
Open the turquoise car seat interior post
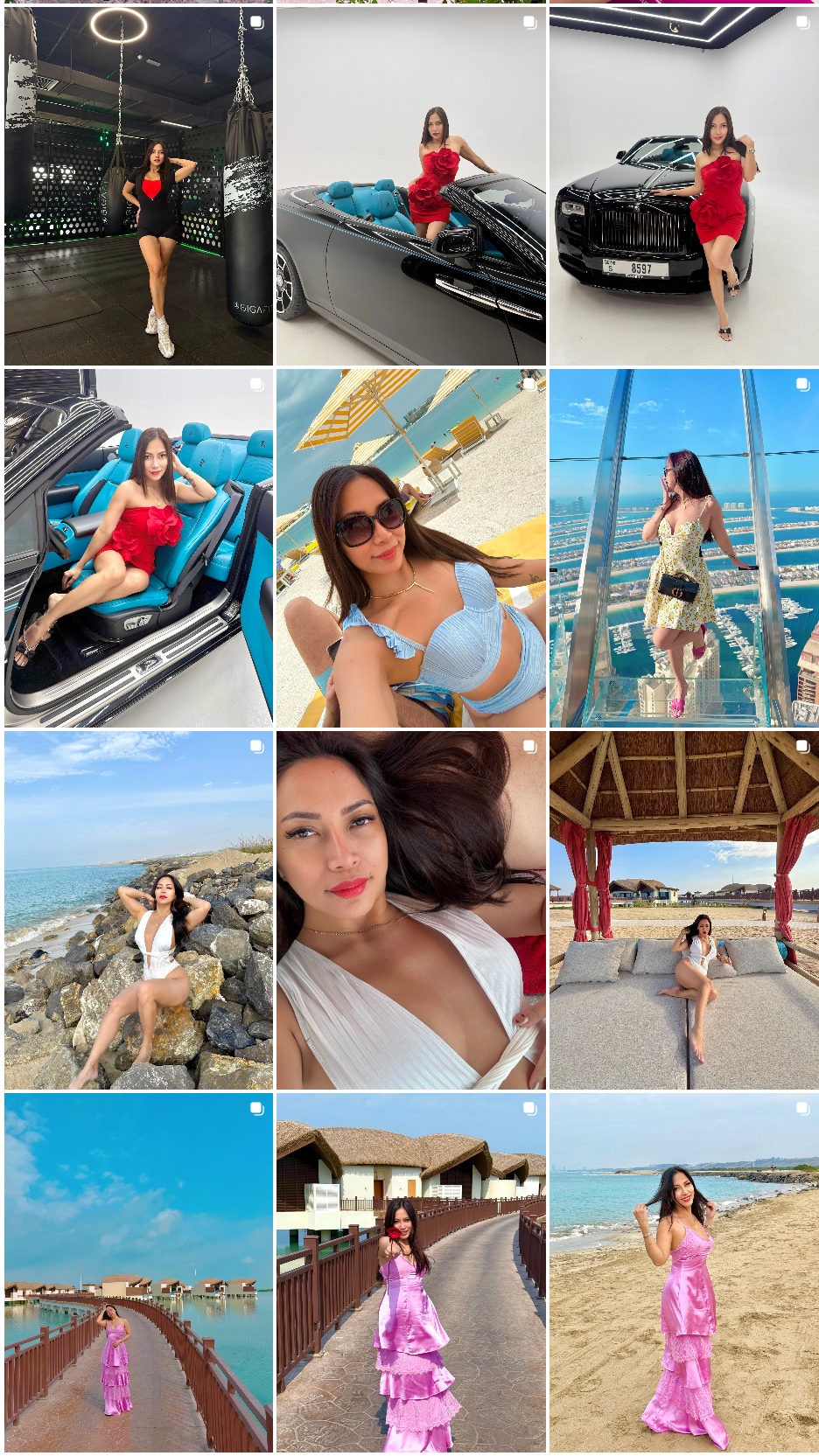coord(138,547)
